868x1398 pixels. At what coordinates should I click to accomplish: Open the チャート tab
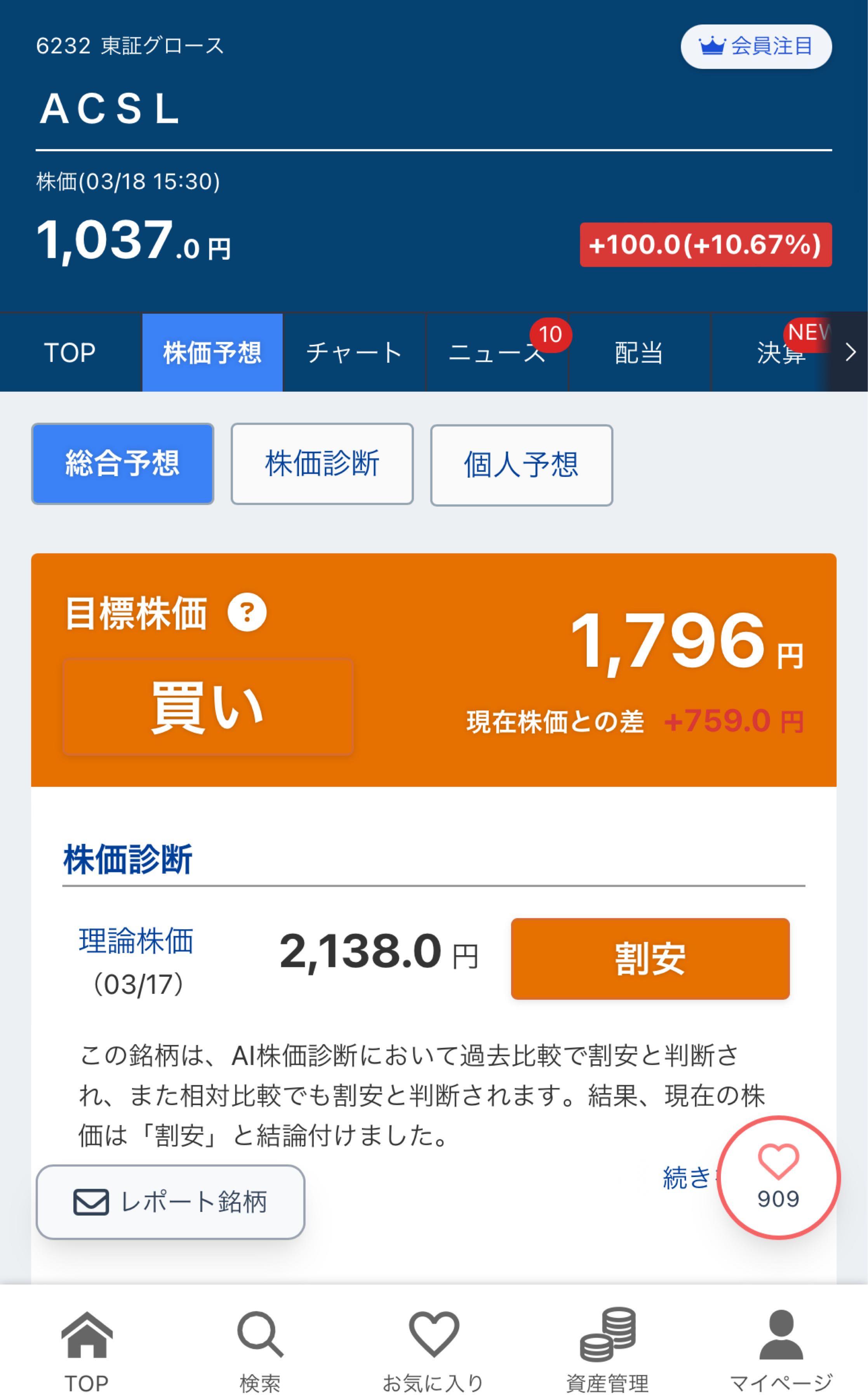click(354, 352)
